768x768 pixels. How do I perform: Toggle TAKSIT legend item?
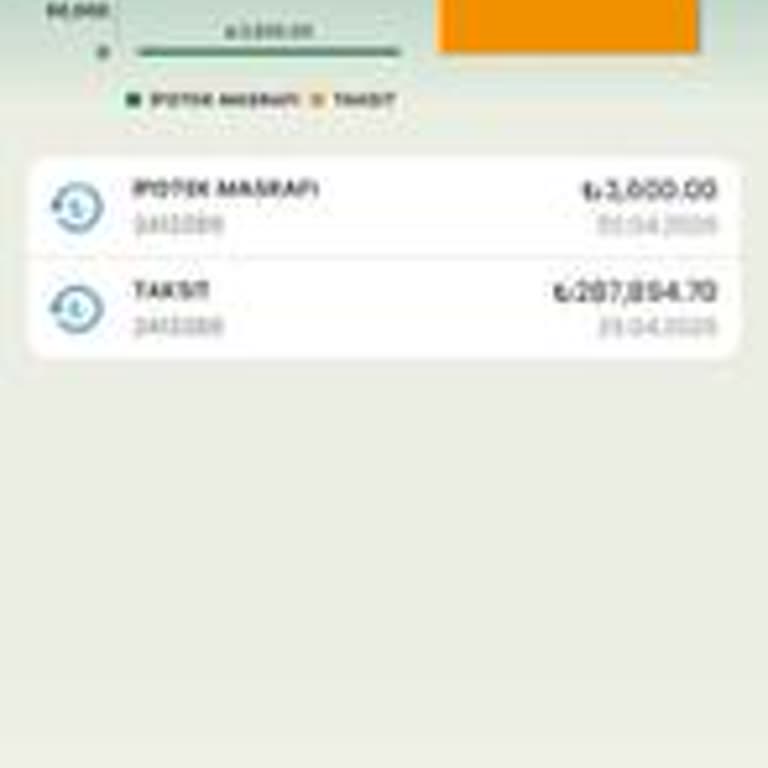357,100
